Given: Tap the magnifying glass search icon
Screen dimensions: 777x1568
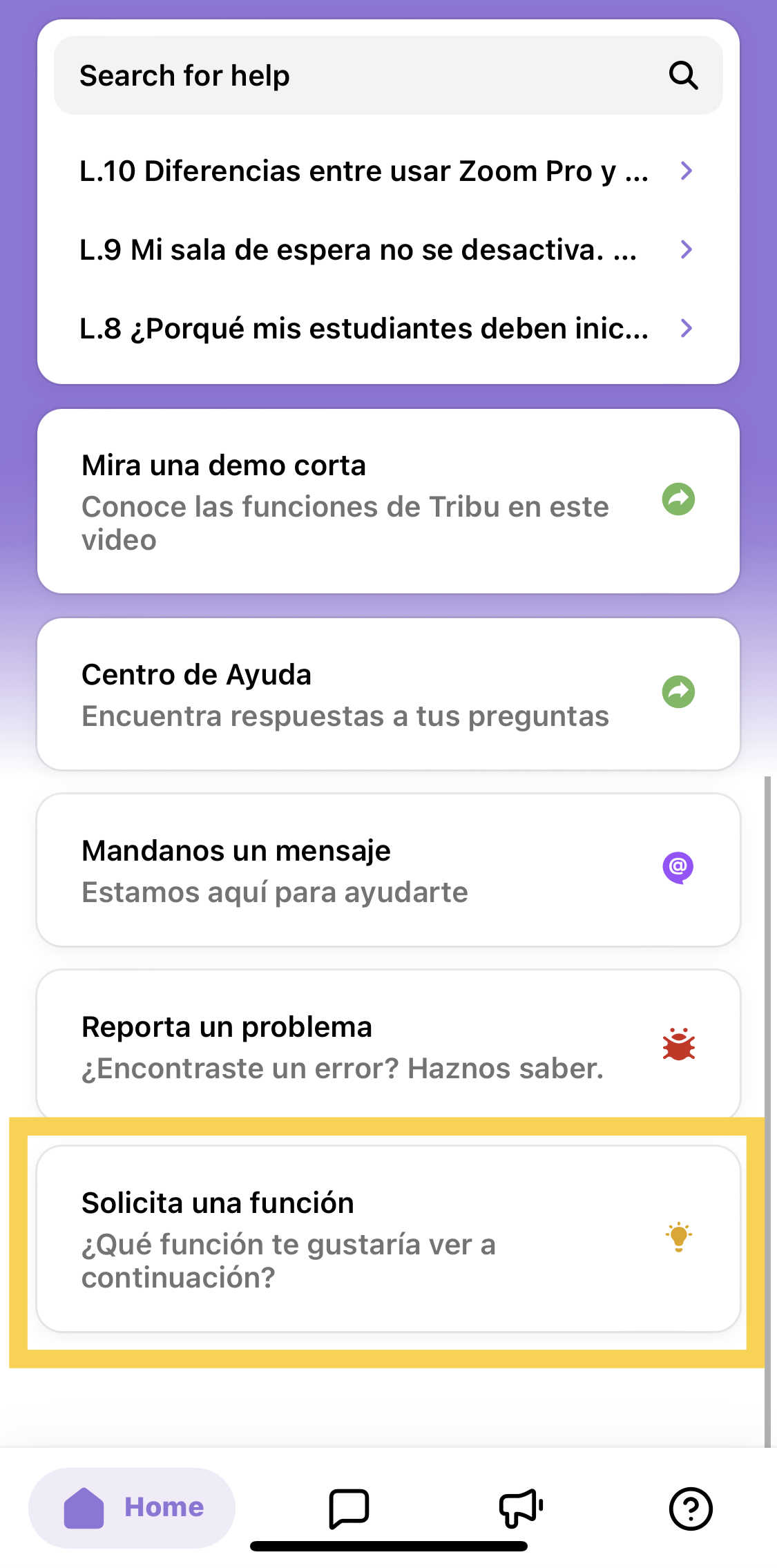Looking at the screenshot, I should (683, 75).
